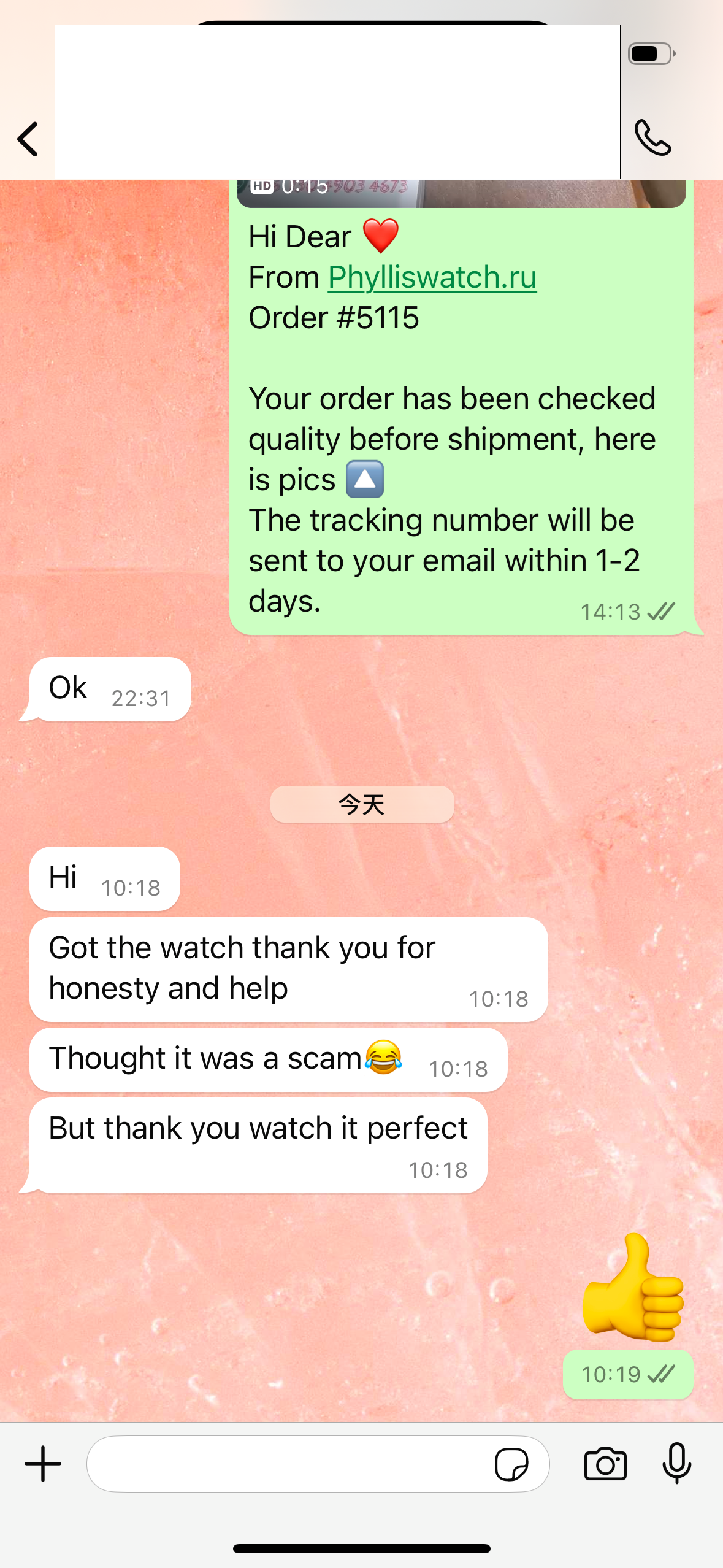Screen dimensions: 723x1568
Task: Focus the message text field
Action: click(x=288, y=1464)
